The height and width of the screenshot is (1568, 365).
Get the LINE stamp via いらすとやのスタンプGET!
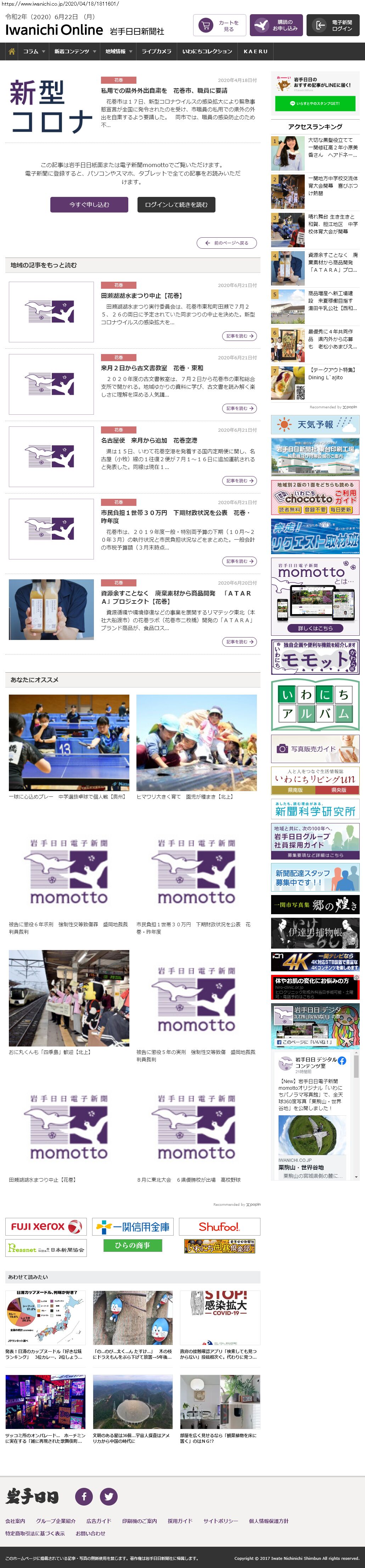click(x=315, y=104)
